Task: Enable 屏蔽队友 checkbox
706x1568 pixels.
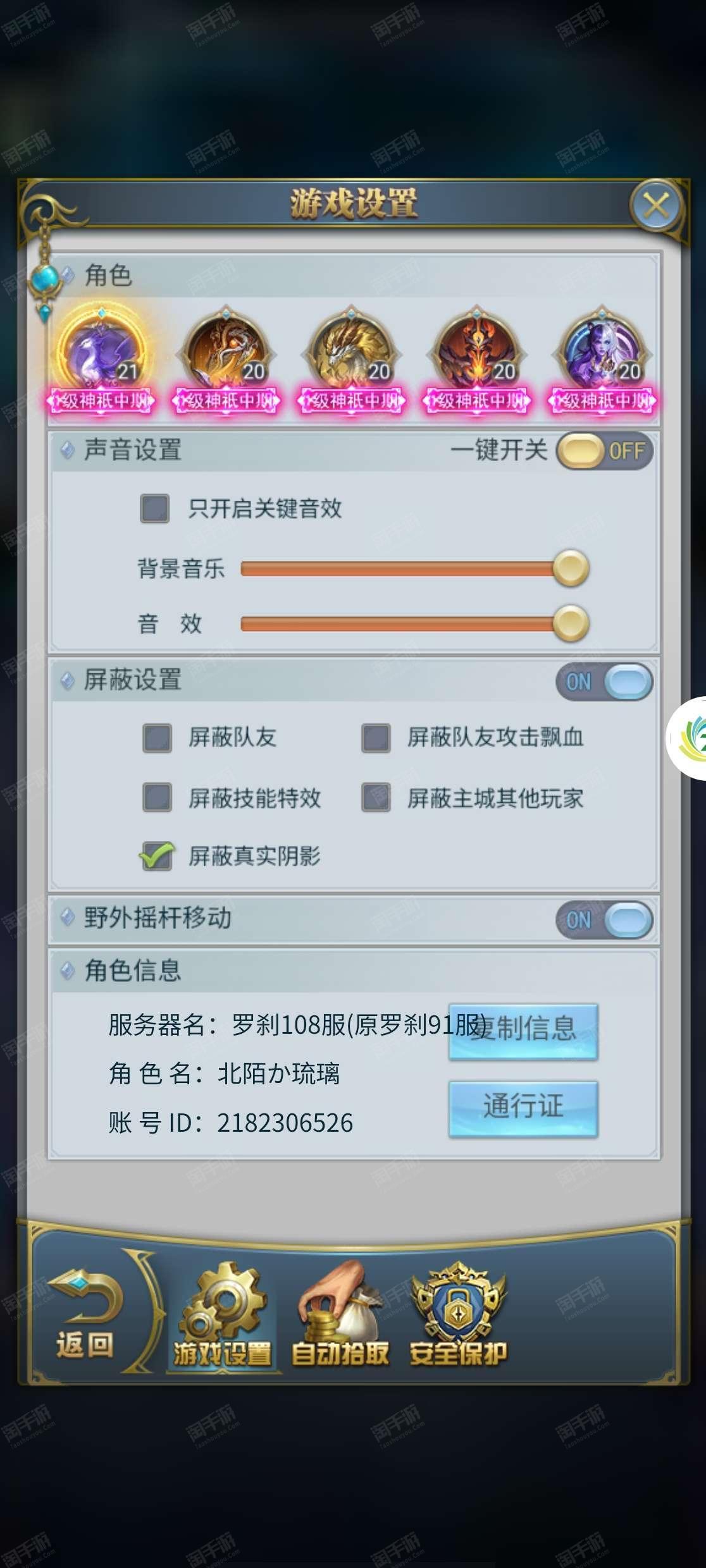Action: 157,738
